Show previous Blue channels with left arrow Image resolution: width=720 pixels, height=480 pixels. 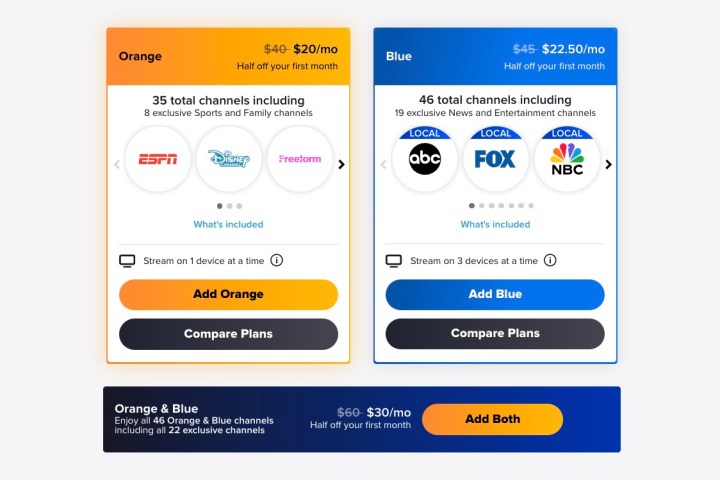383,164
